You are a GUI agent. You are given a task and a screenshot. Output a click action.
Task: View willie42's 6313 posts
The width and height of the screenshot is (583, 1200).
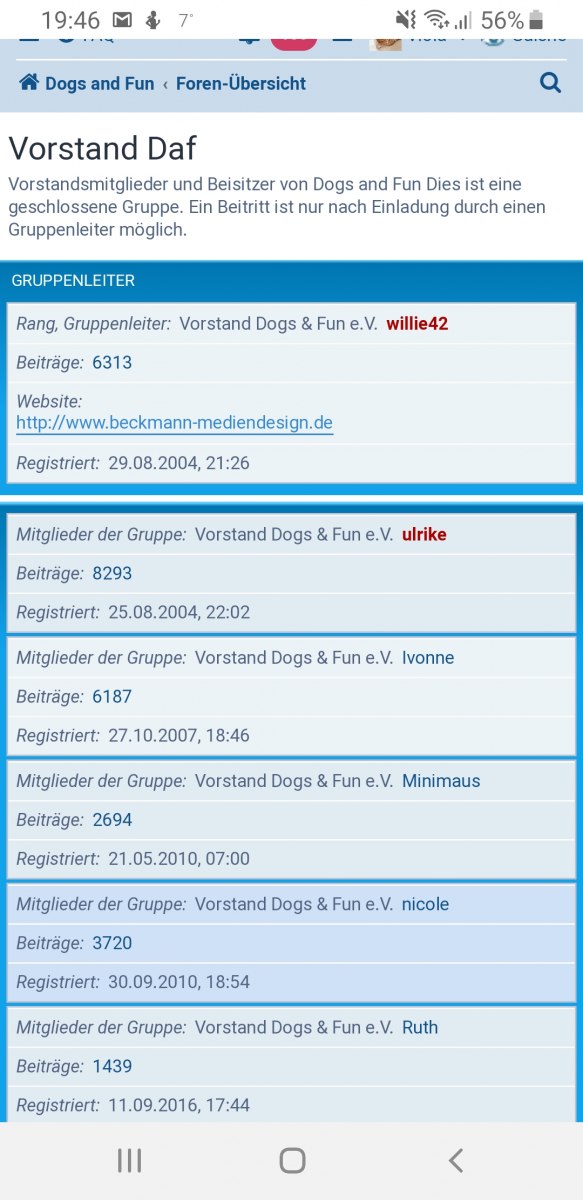(x=112, y=363)
